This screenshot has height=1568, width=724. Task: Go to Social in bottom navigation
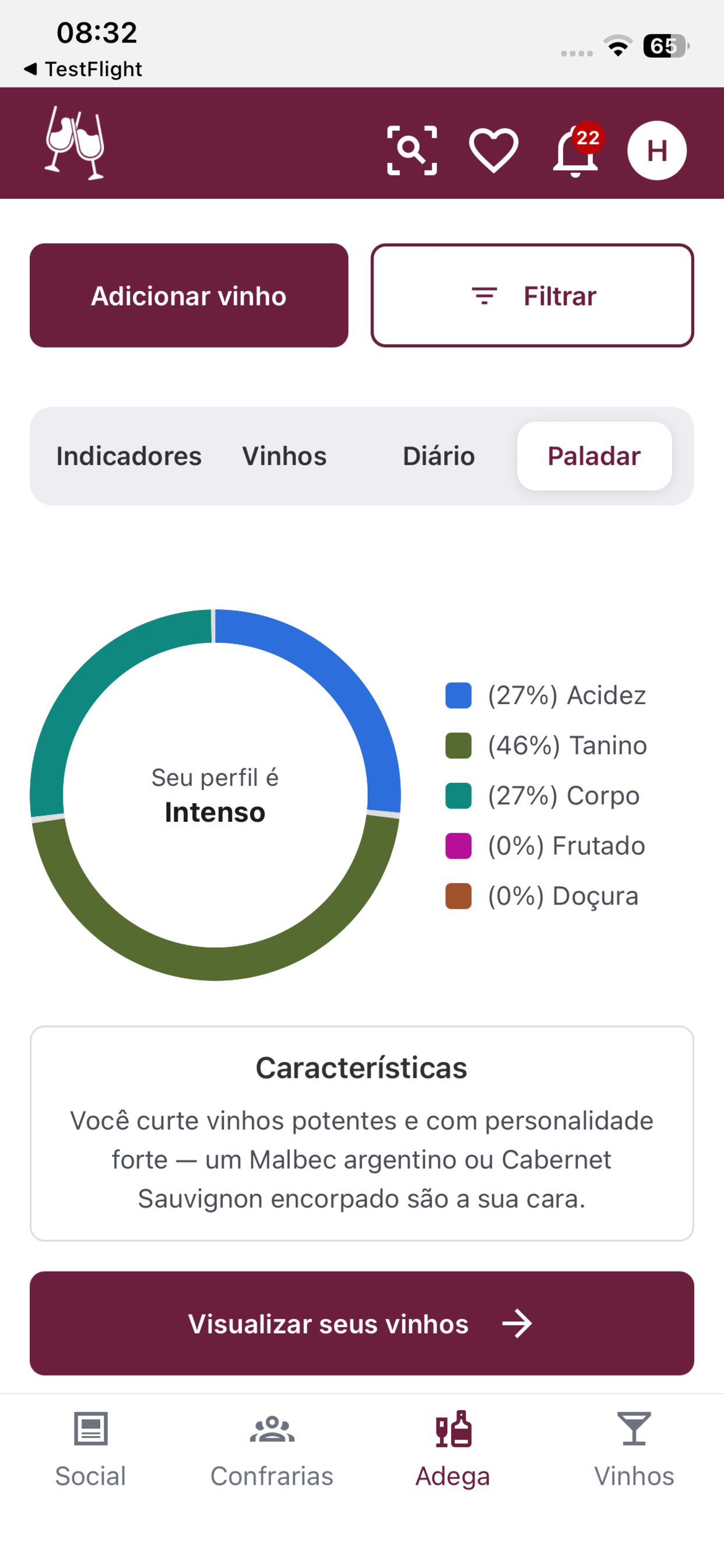(x=91, y=1450)
